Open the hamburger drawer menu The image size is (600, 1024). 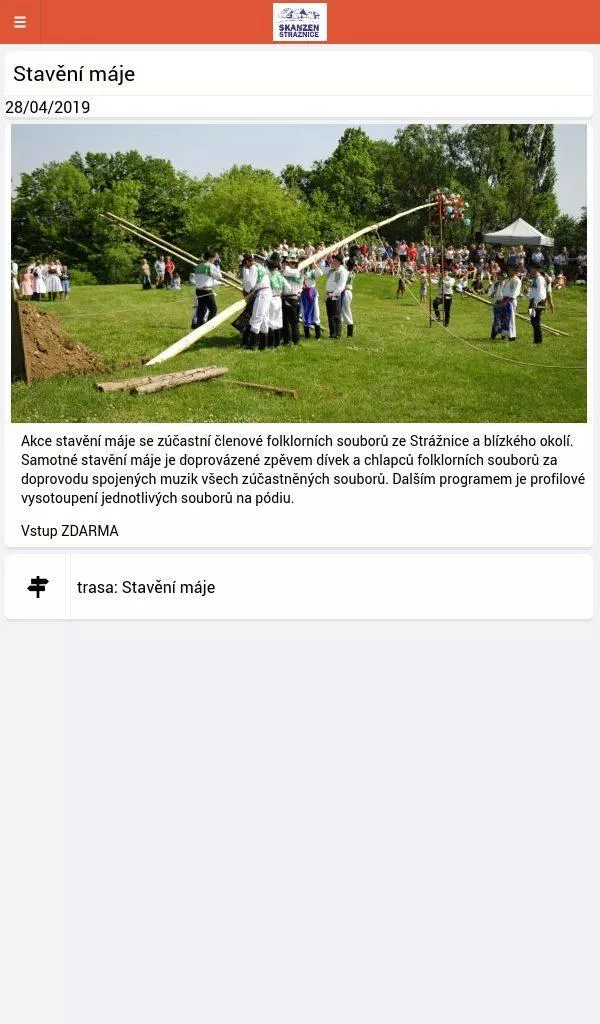point(20,22)
